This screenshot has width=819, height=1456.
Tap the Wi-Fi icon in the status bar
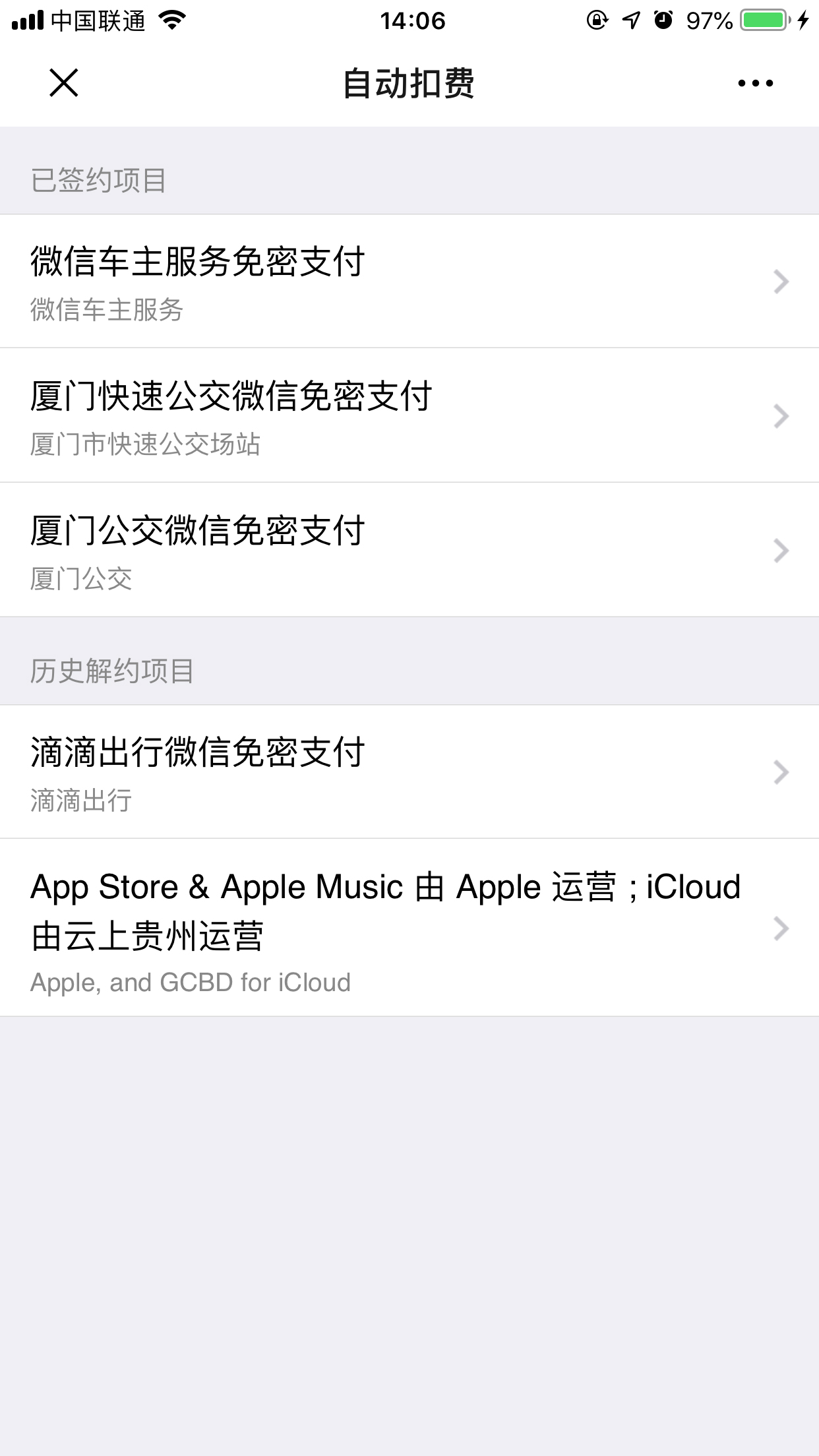[173, 20]
